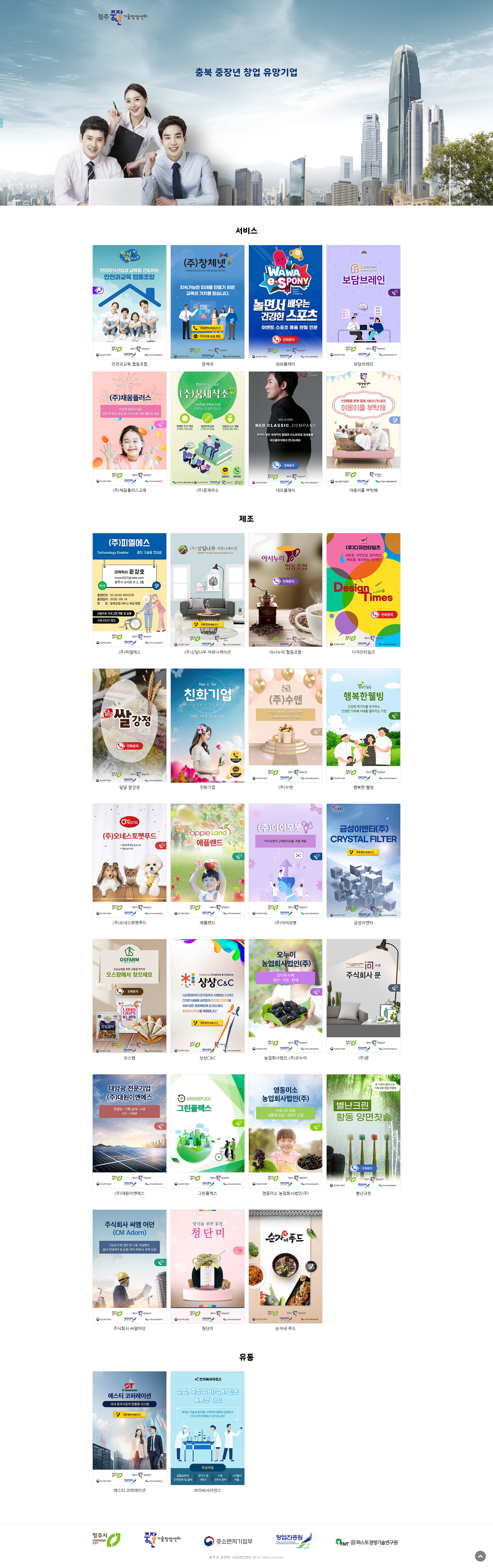View the 금성이엔티 card
The height and width of the screenshot is (1568, 493).
(363, 860)
